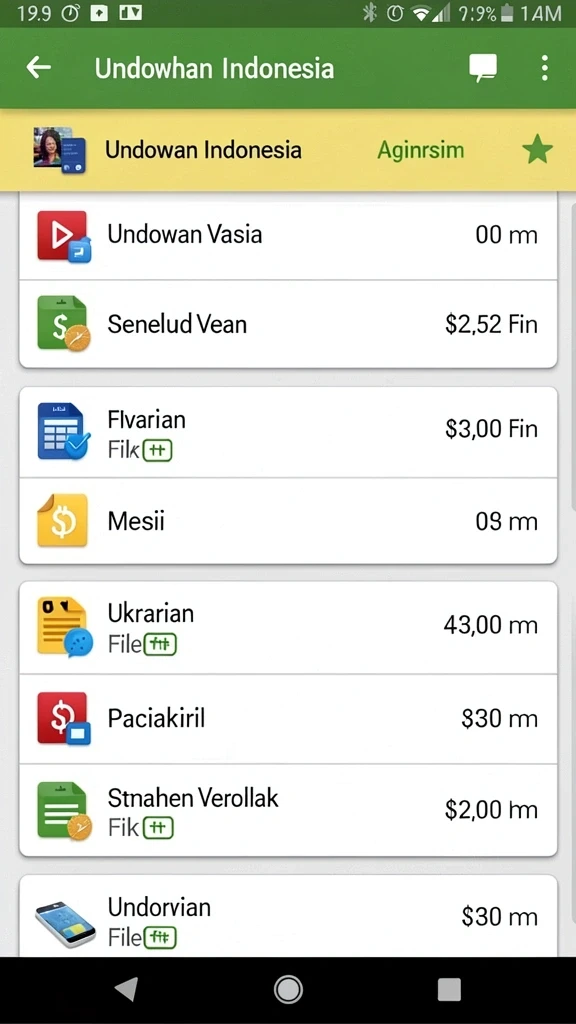This screenshot has width=576, height=1024.
Task: Open the Stnahen Verollak row
Action: tap(288, 810)
